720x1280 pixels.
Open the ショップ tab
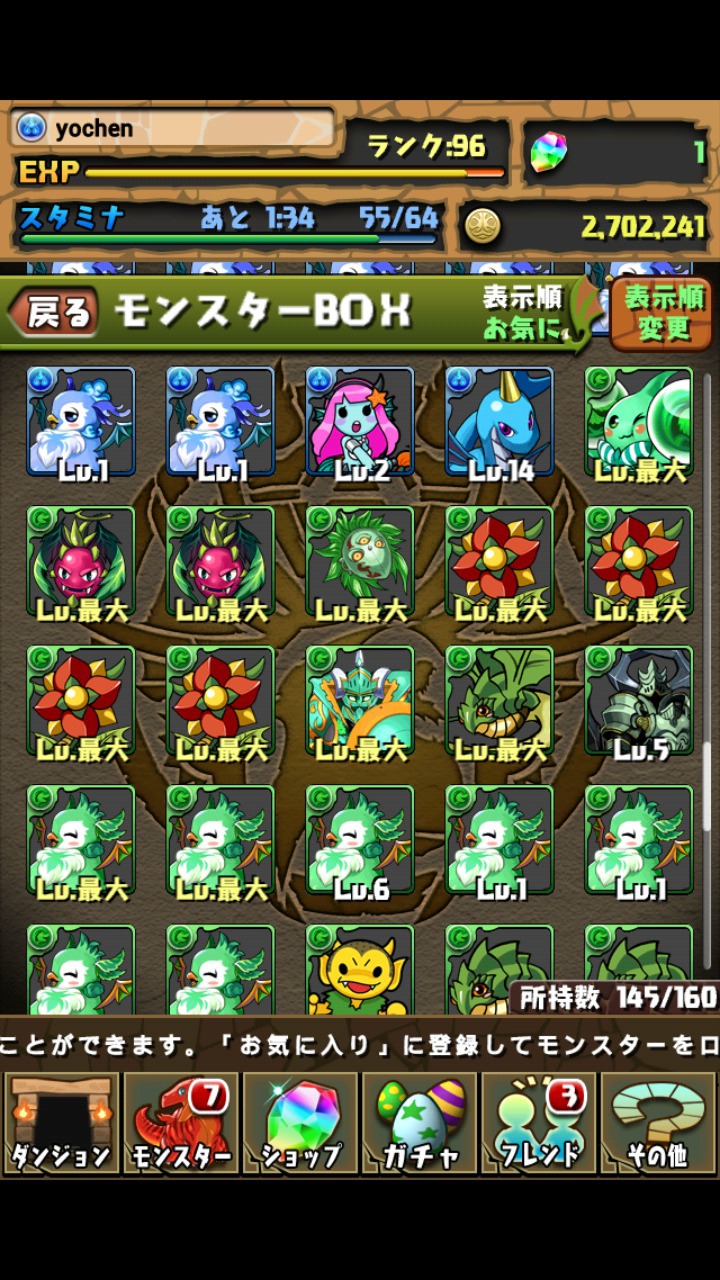(x=300, y=1124)
